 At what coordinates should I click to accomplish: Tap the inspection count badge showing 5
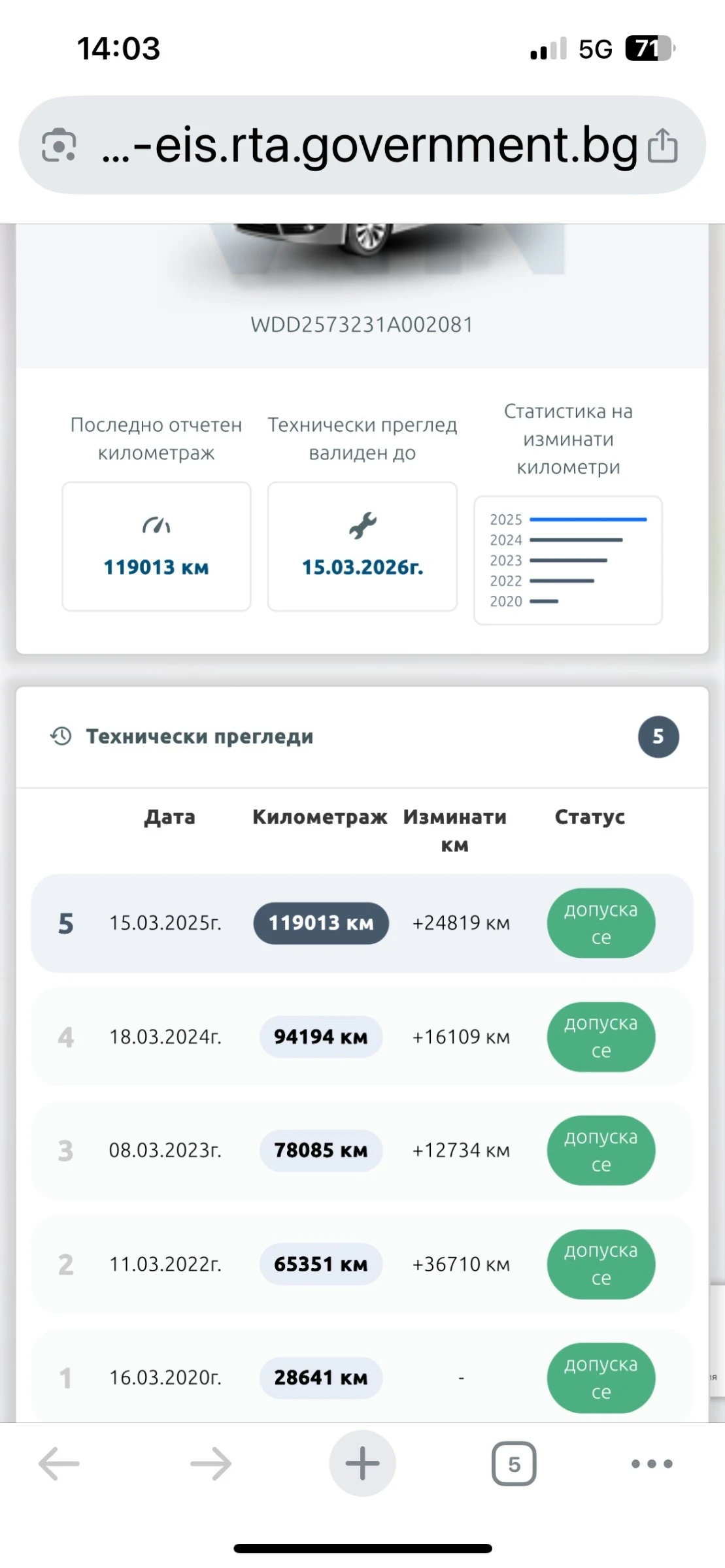[658, 737]
